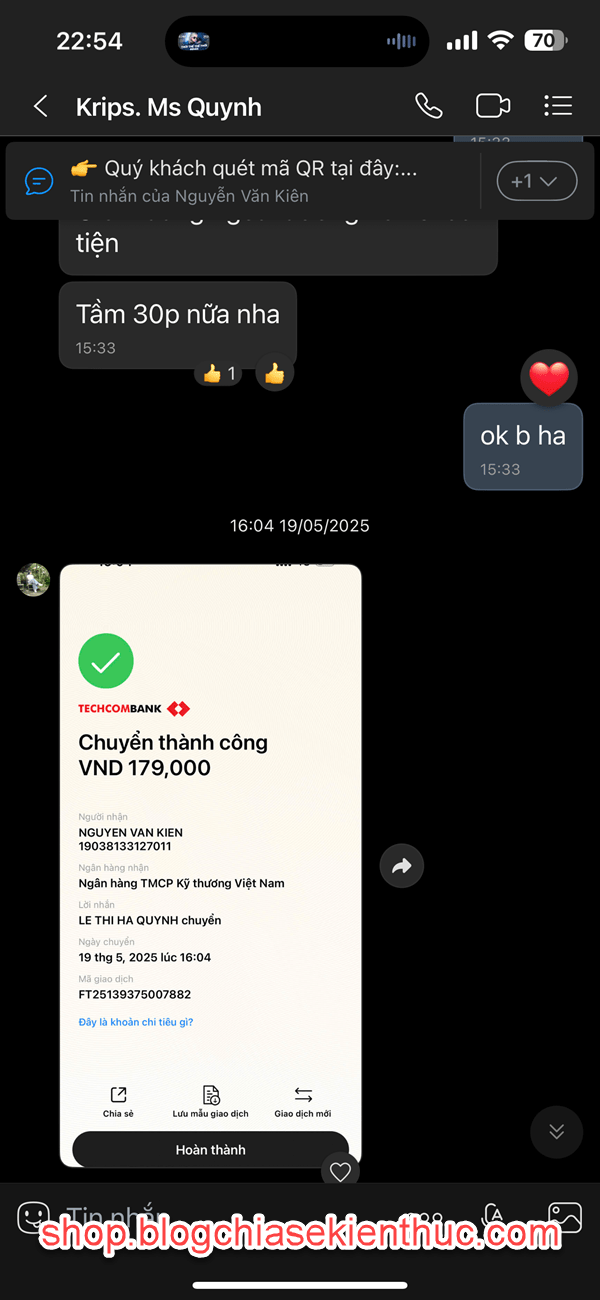This screenshot has width=600, height=1300.
Task: Open sender's avatar next to the receipt
Action: [33, 580]
